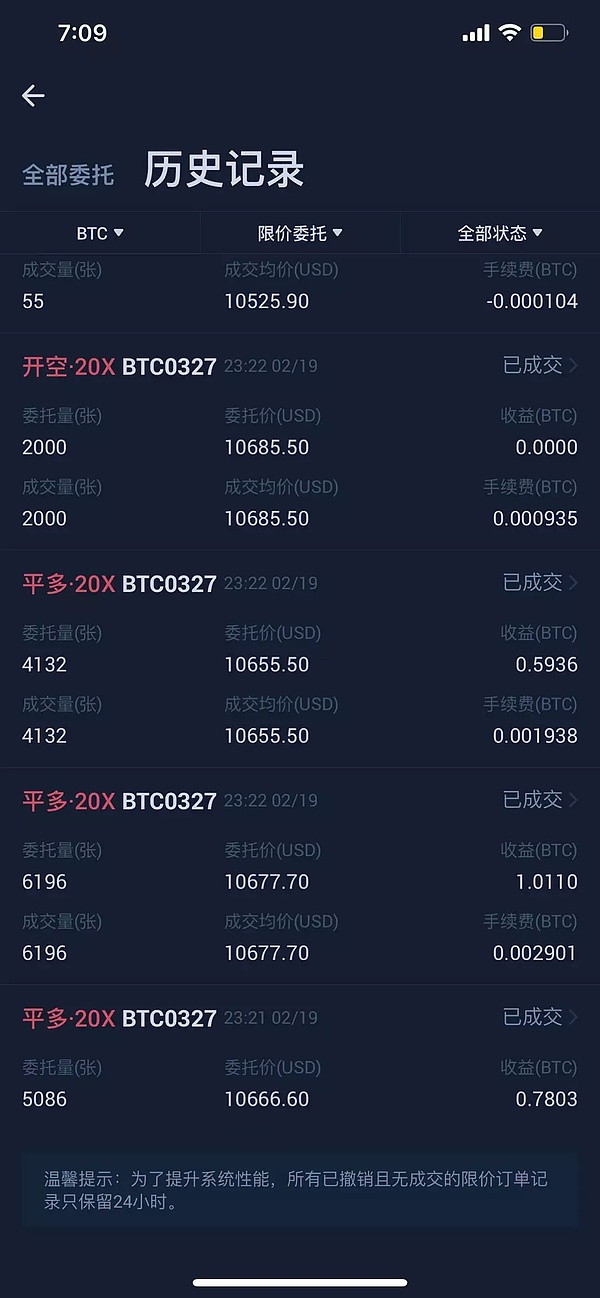Screen dimensions: 600x1298
Task: Open the BTC coin filter dropdown
Action: tap(100, 233)
